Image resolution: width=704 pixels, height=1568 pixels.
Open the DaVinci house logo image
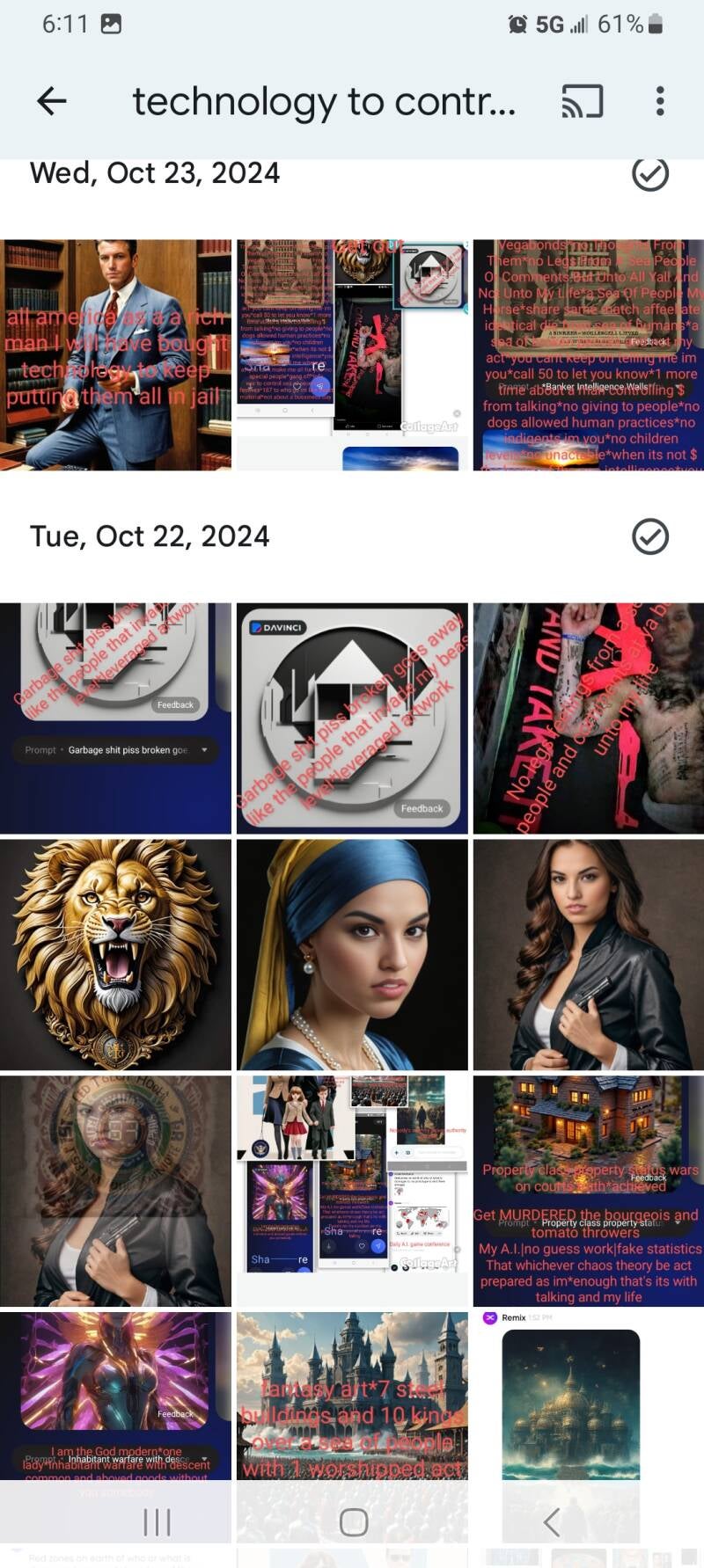tap(352, 718)
